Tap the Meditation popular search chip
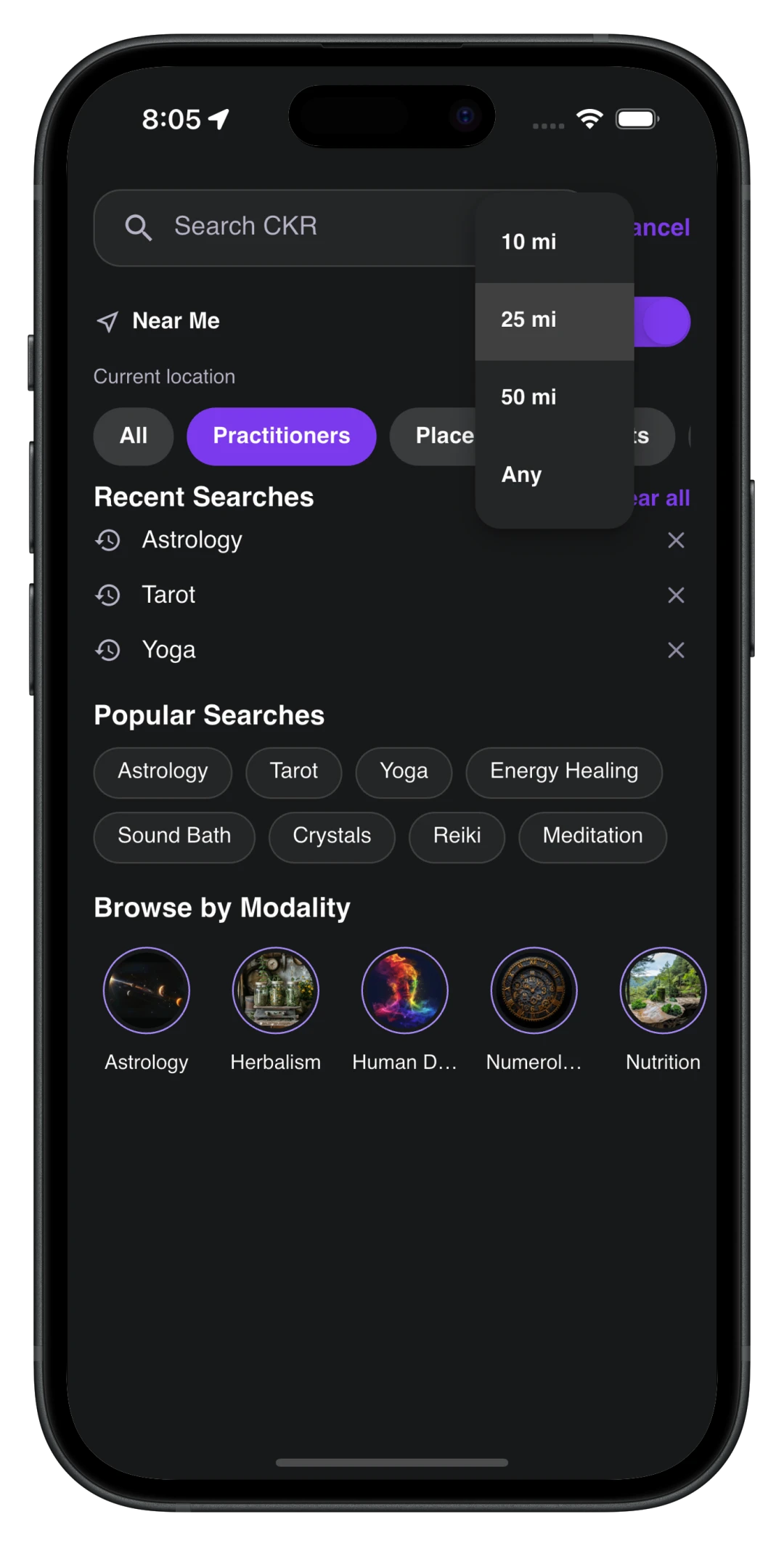 click(x=592, y=837)
